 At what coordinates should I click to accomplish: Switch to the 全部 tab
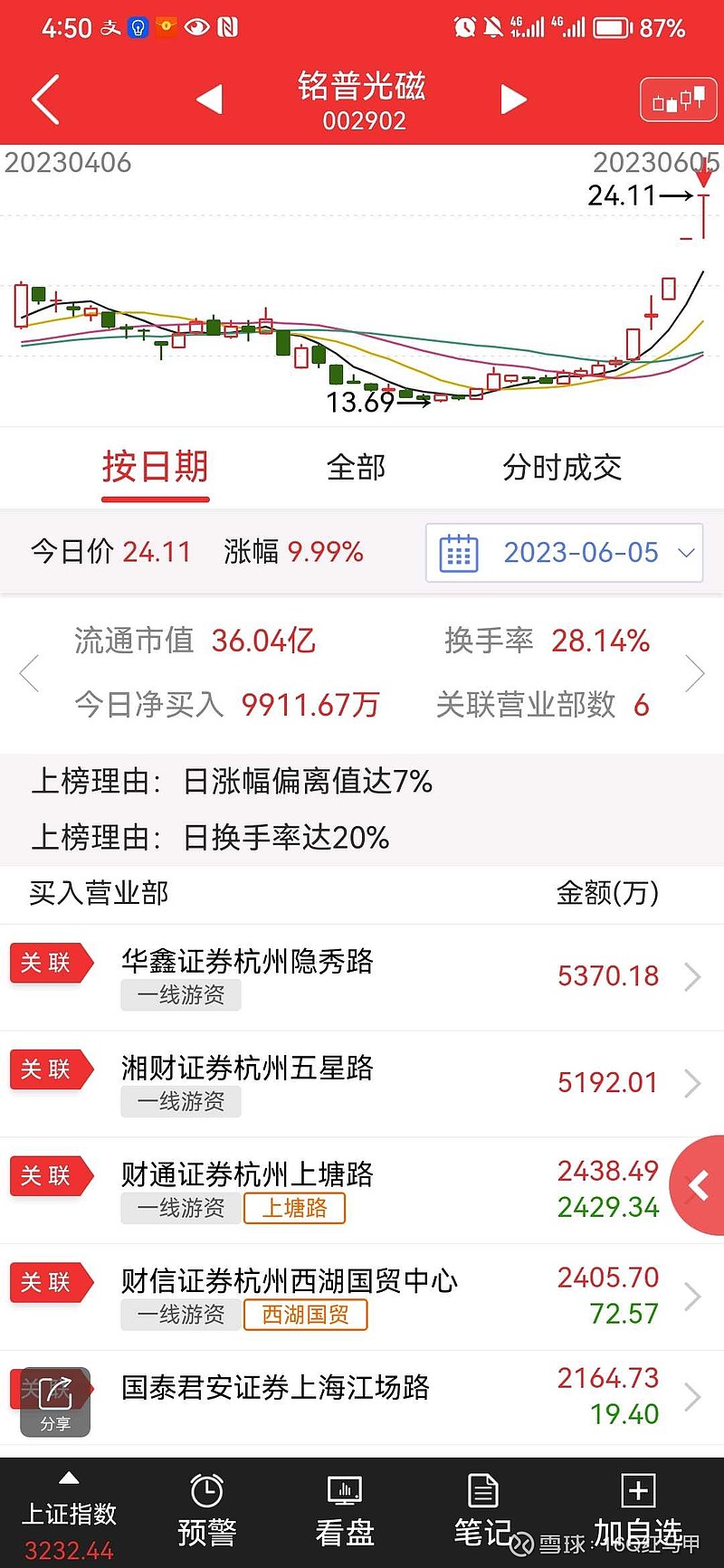[357, 468]
